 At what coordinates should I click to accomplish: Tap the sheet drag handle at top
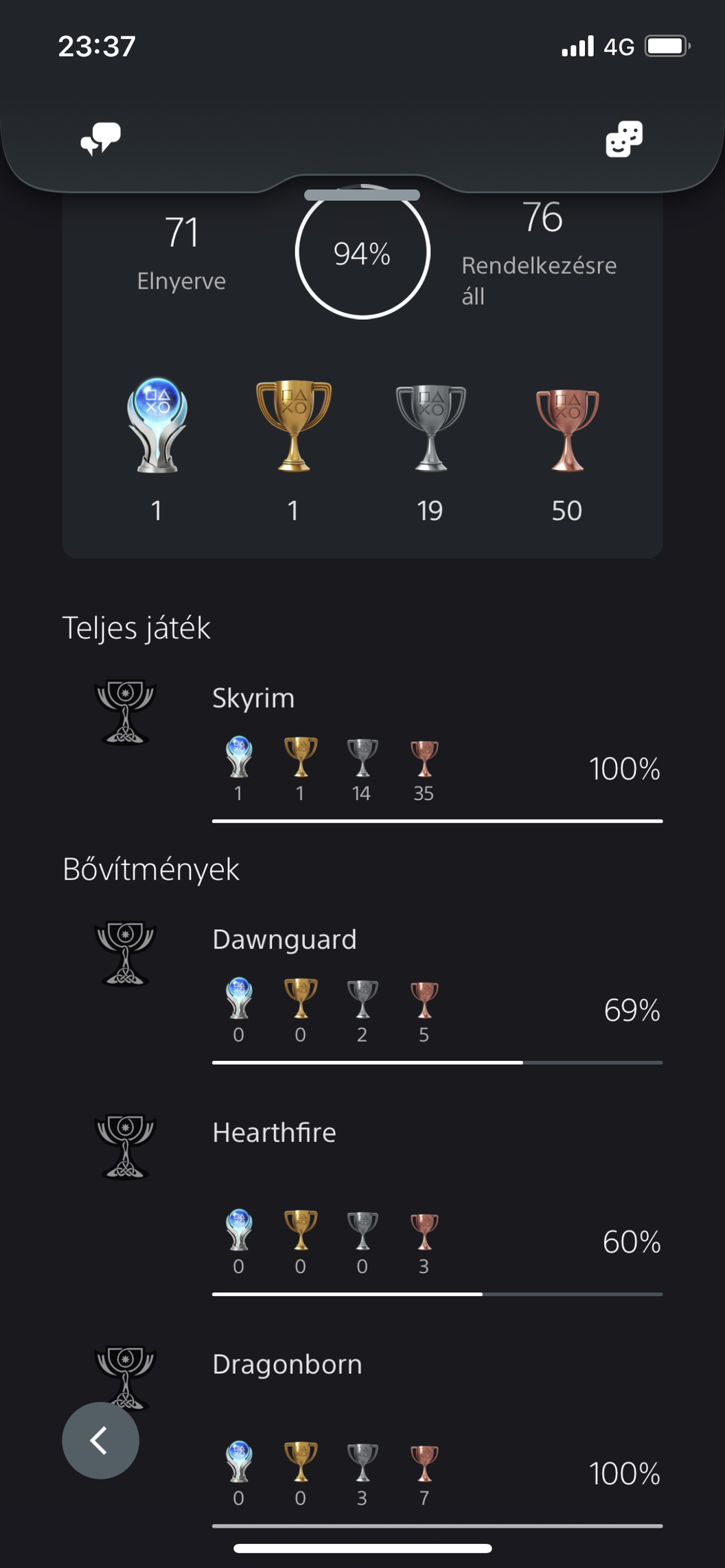click(x=362, y=196)
